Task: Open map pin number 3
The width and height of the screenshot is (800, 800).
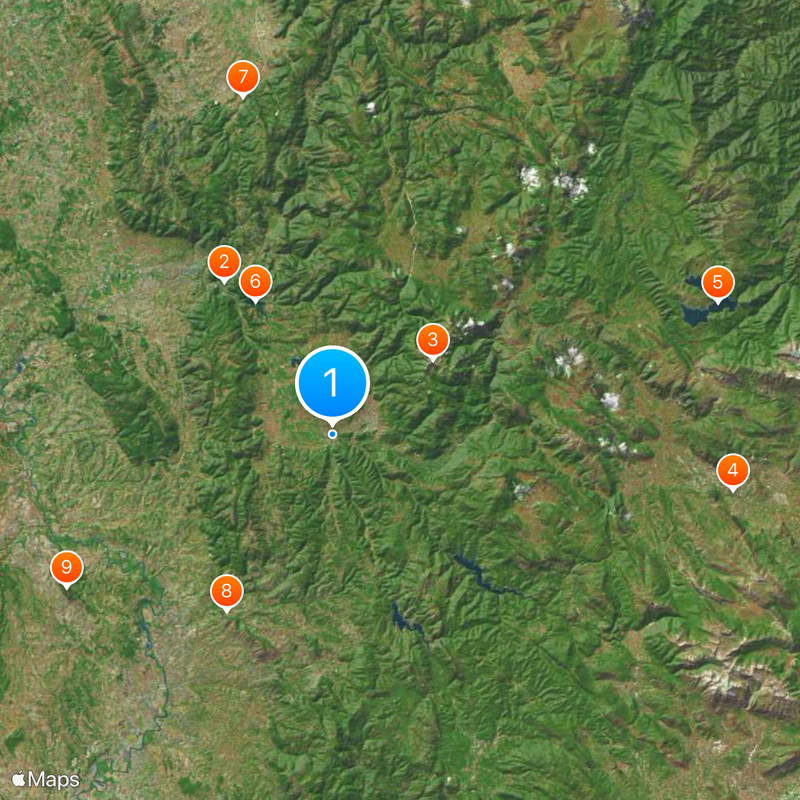Action: pos(432,341)
